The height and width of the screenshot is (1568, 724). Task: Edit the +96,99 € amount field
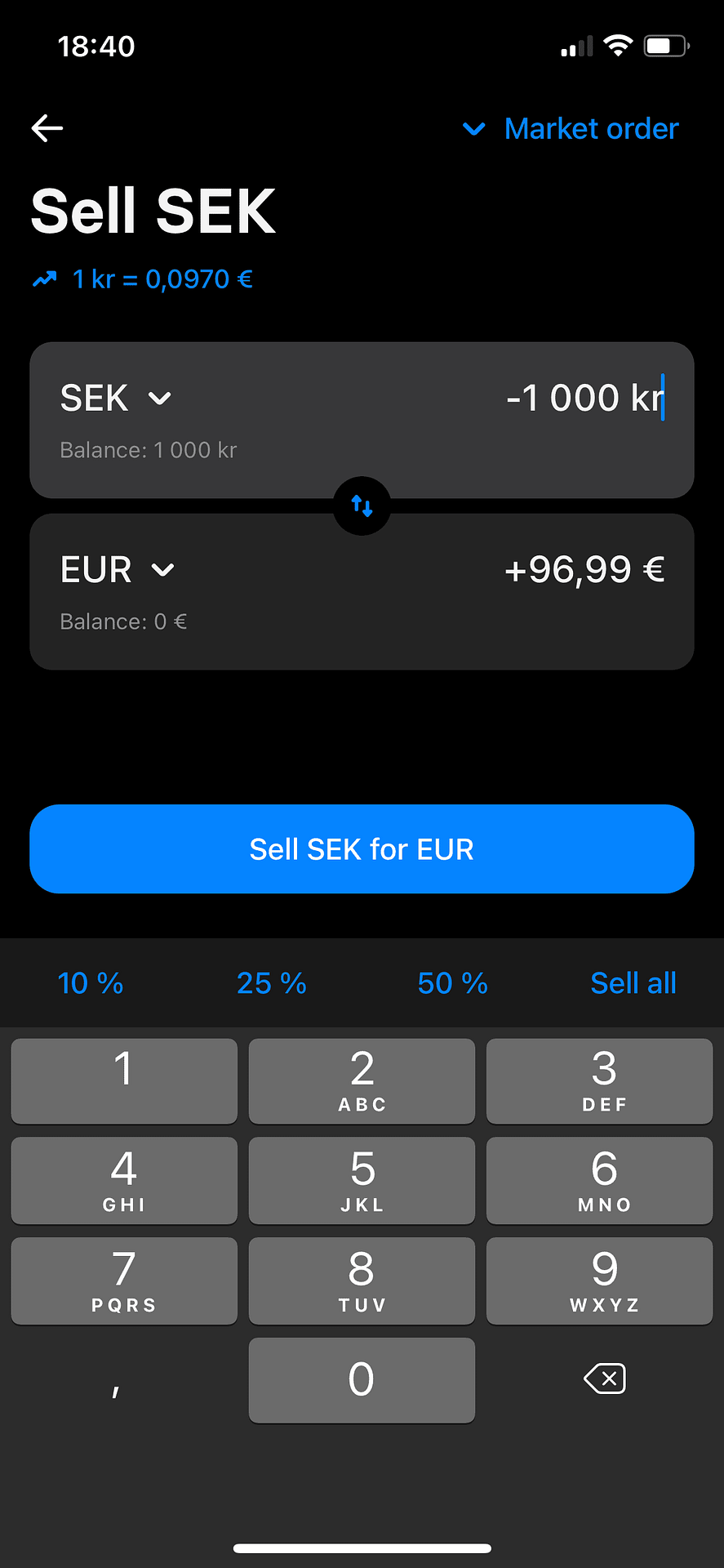pyautogui.click(x=584, y=570)
